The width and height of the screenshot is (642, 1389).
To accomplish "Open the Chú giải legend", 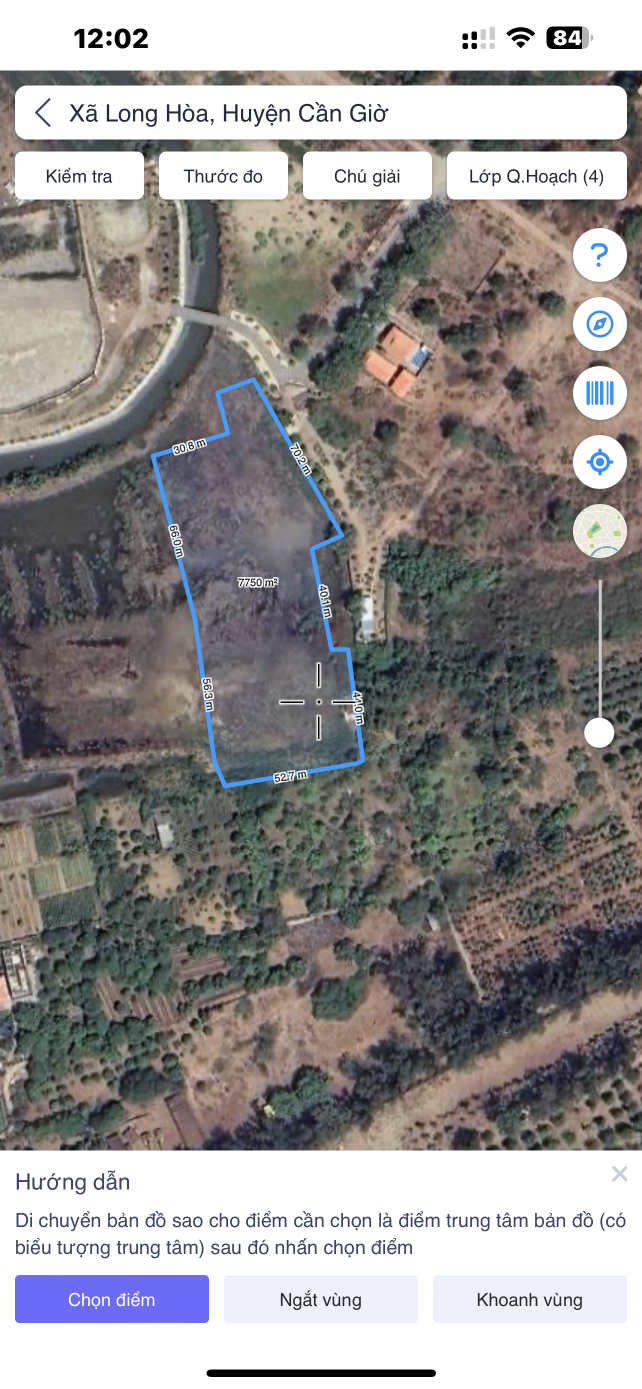I will 367,177.
